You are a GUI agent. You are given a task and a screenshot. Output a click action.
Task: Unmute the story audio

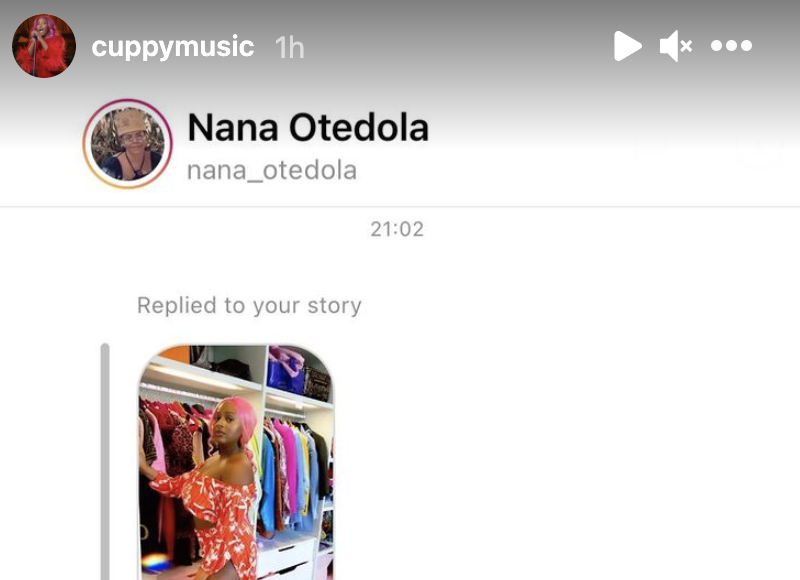(x=676, y=46)
